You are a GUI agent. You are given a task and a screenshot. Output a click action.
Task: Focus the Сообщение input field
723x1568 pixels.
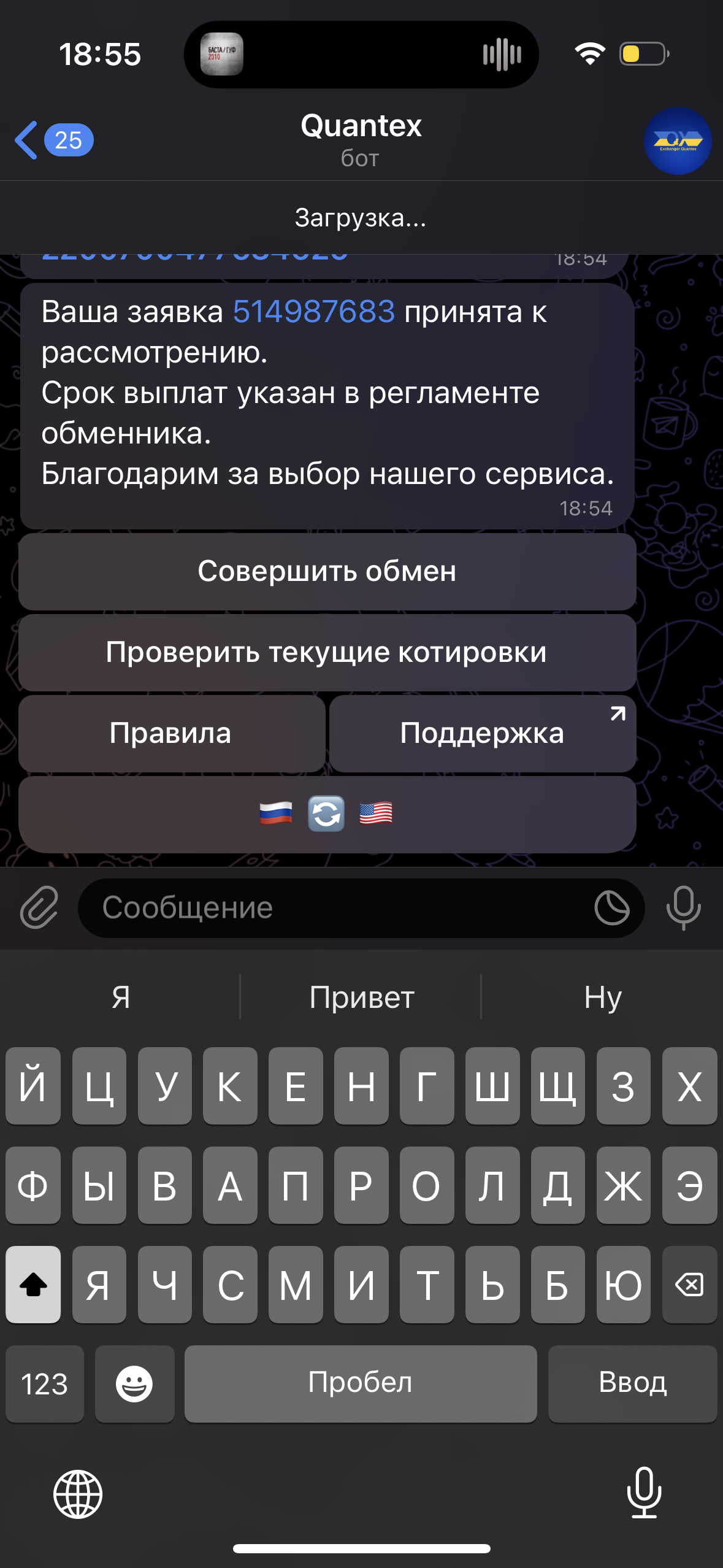point(331,907)
